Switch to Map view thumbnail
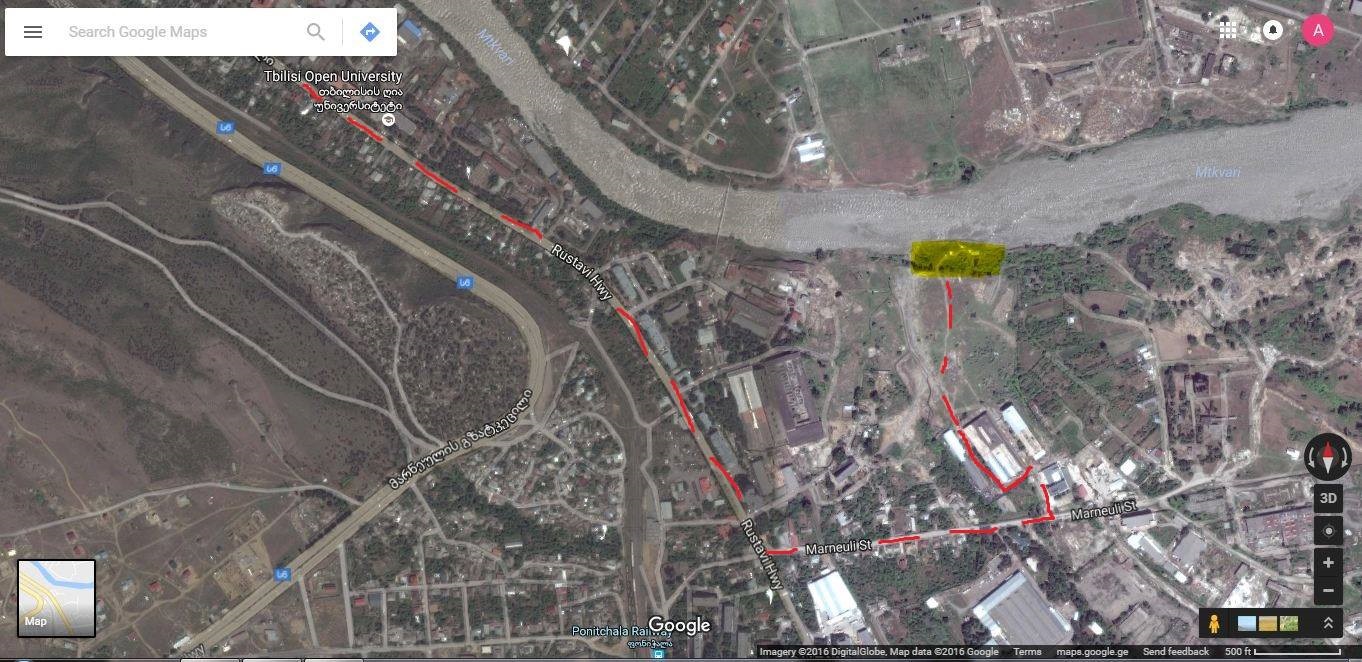 tap(56, 598)
